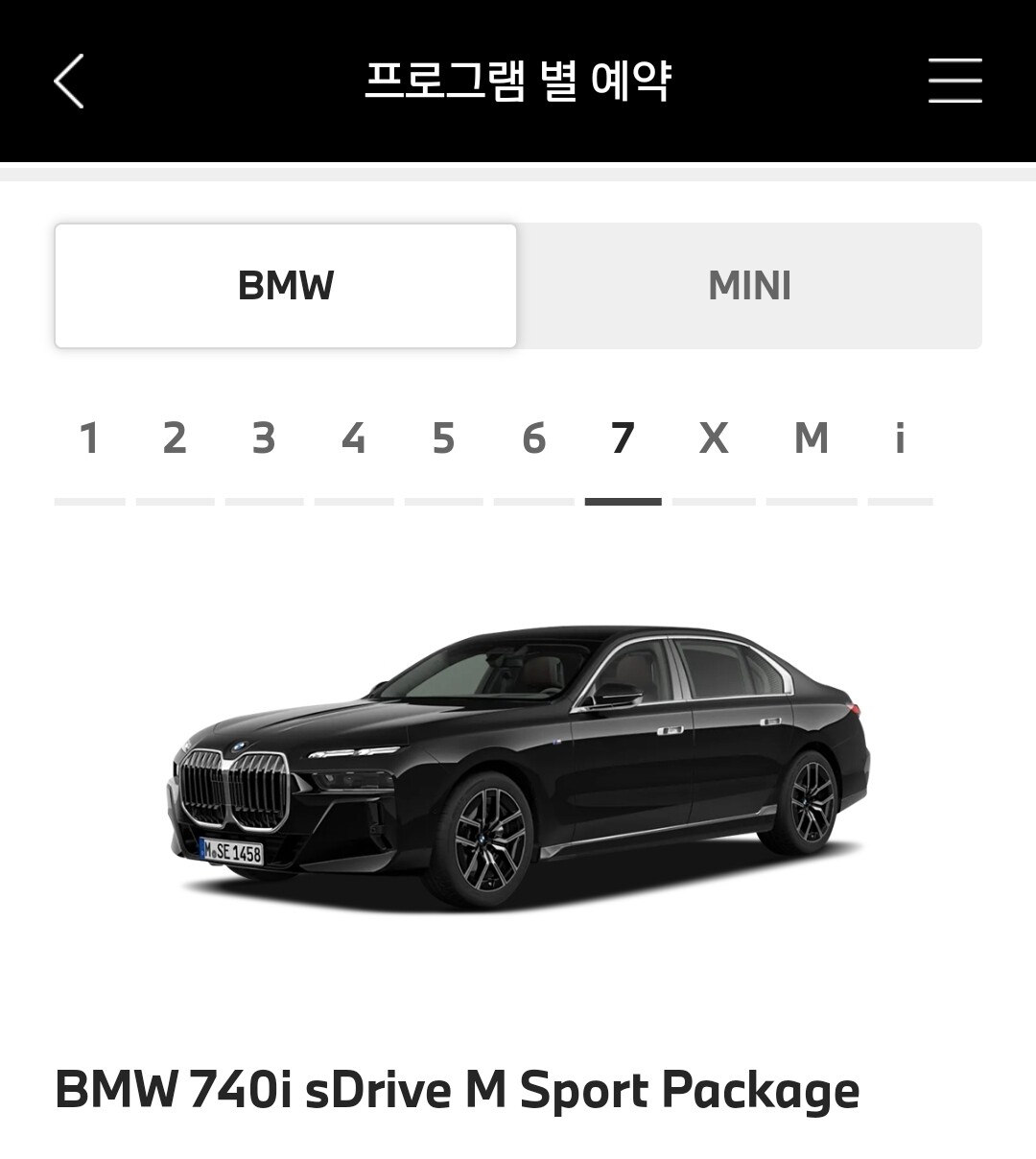Select the BMW brand segment
The height and width of the screenshot is (1159, 1036).
coord(286,286)
